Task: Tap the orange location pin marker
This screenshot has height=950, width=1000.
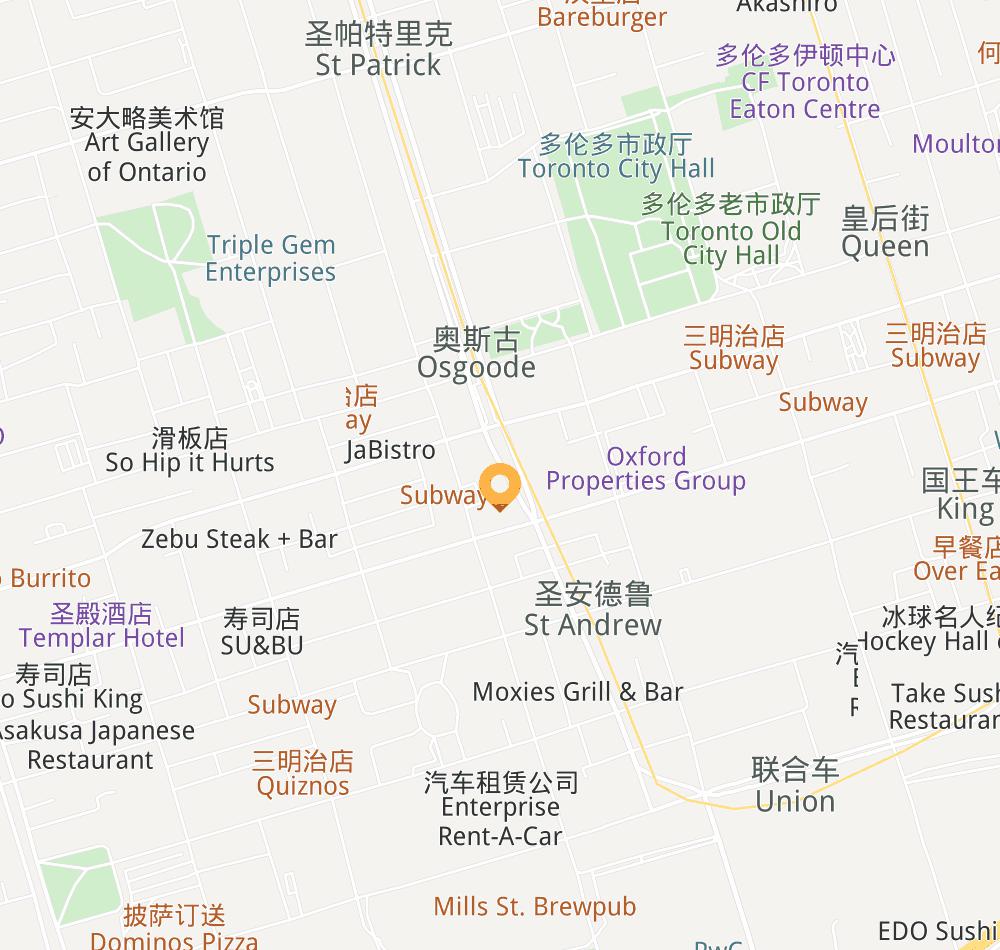Action: [x=499, y=487]
